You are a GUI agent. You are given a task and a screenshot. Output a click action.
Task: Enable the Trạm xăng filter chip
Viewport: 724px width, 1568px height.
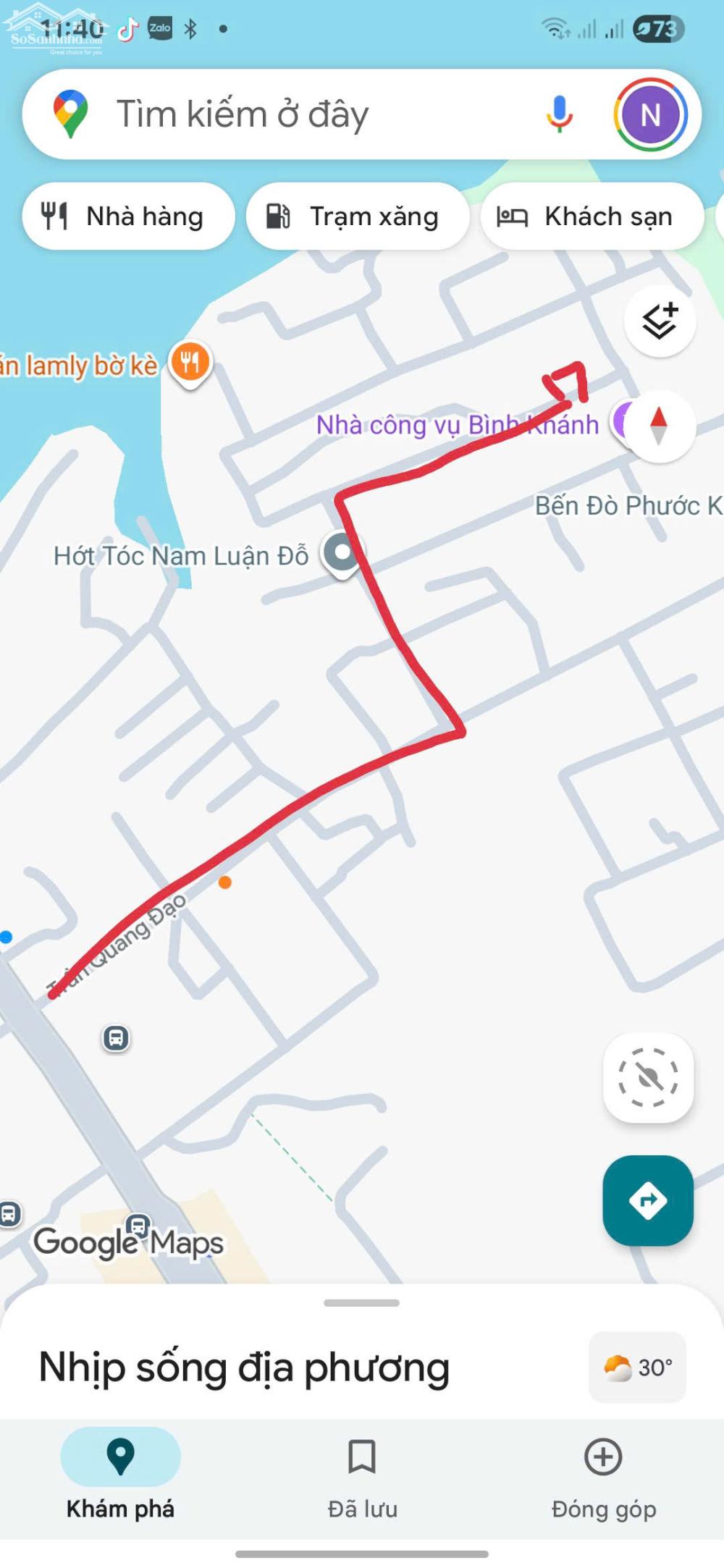coord(358,216)
